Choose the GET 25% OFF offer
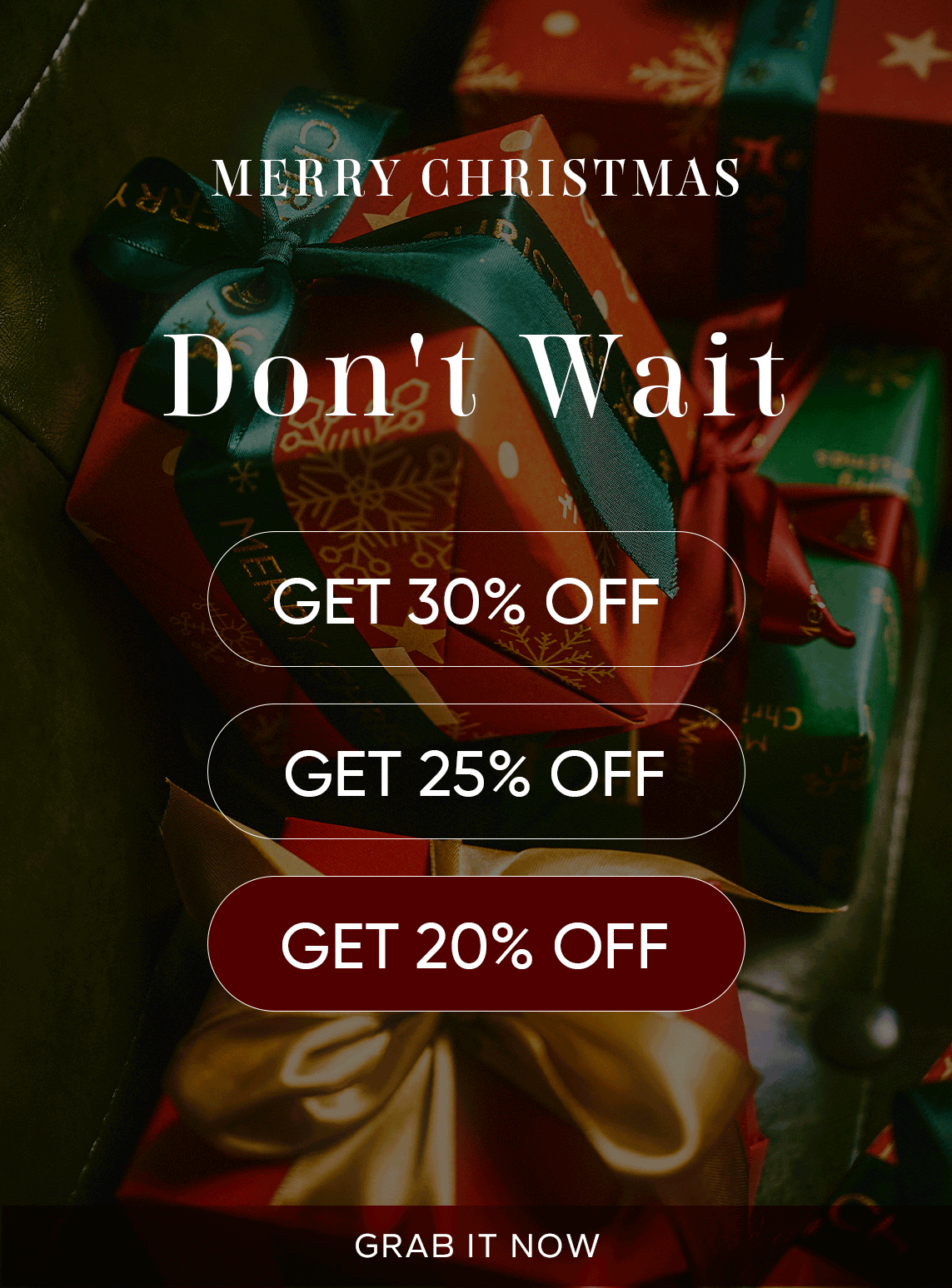The height and width of the screenshot is (1288, 952). pyautogui.click(x=476, y=772)
